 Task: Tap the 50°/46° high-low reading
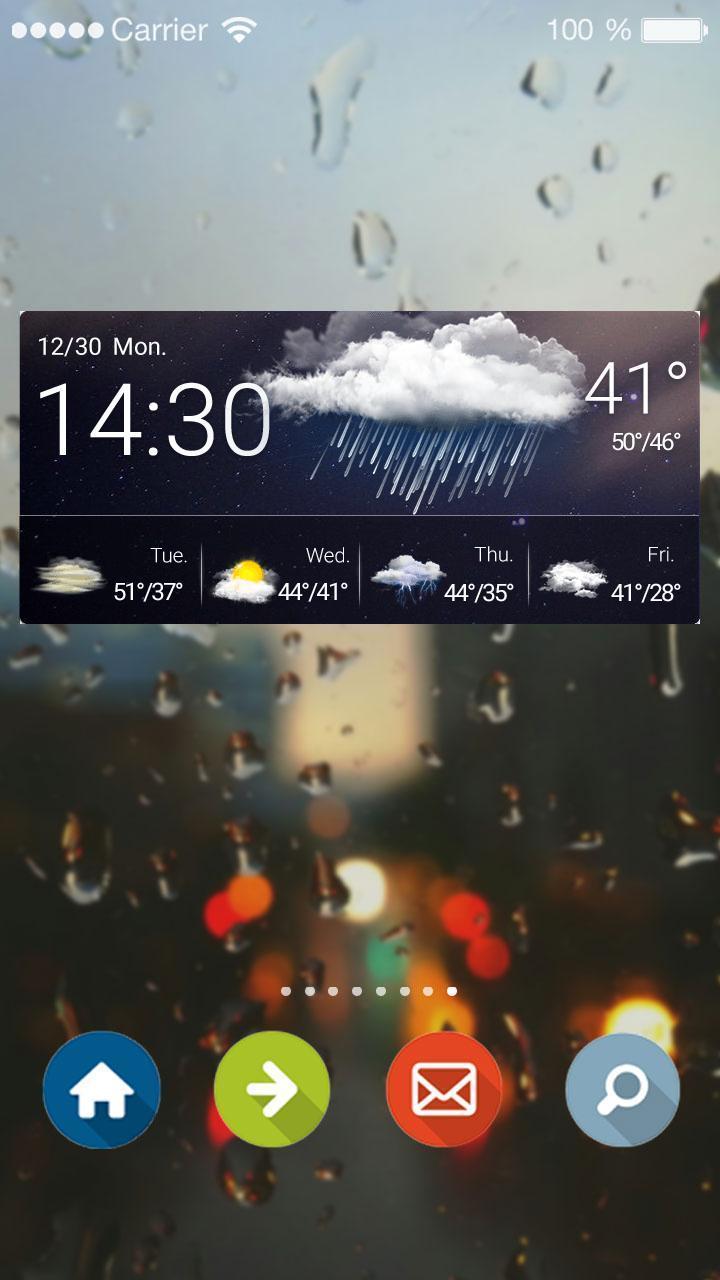click(644, 439)
